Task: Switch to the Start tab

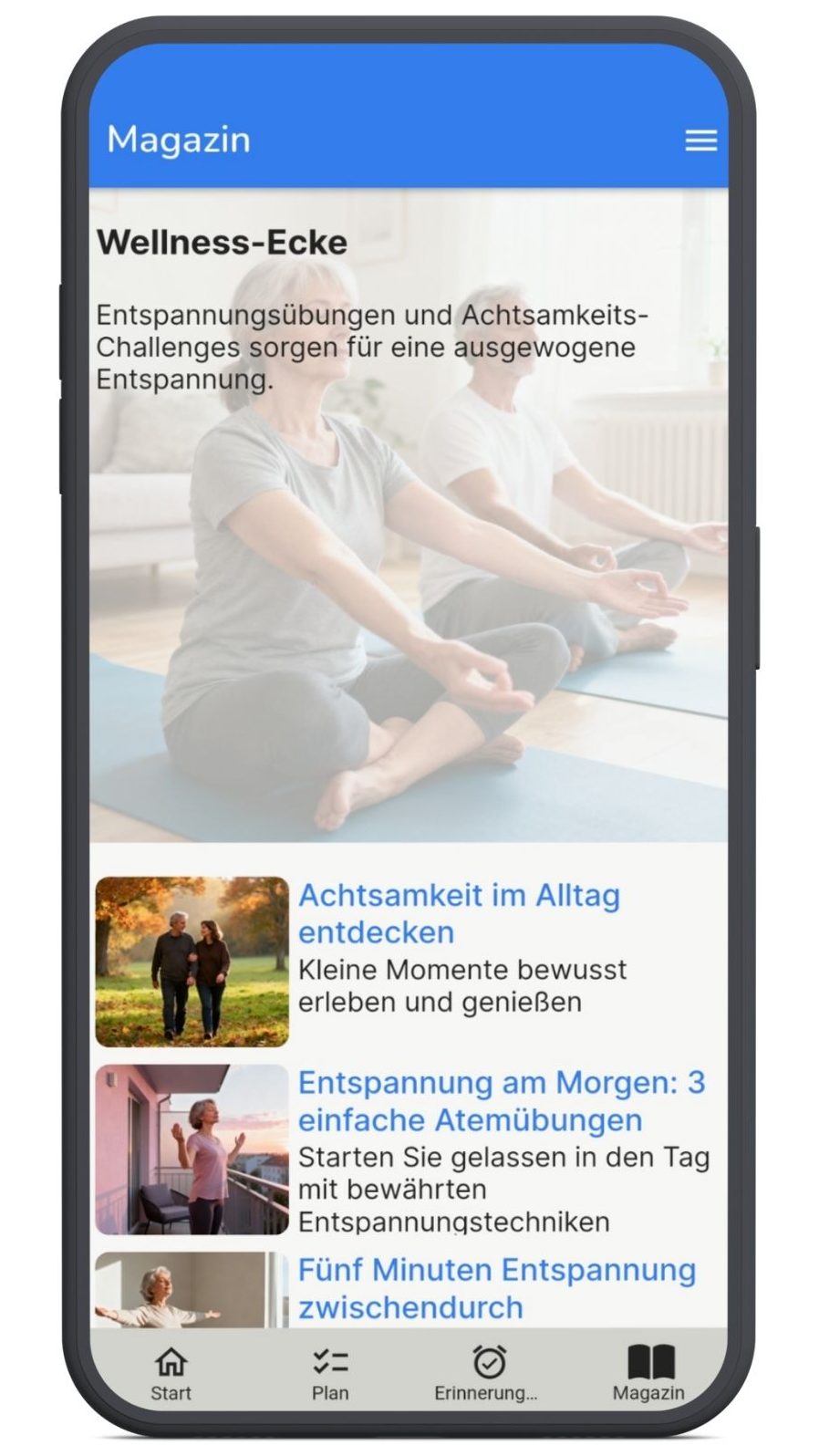Action: (x=171, y=1372)
